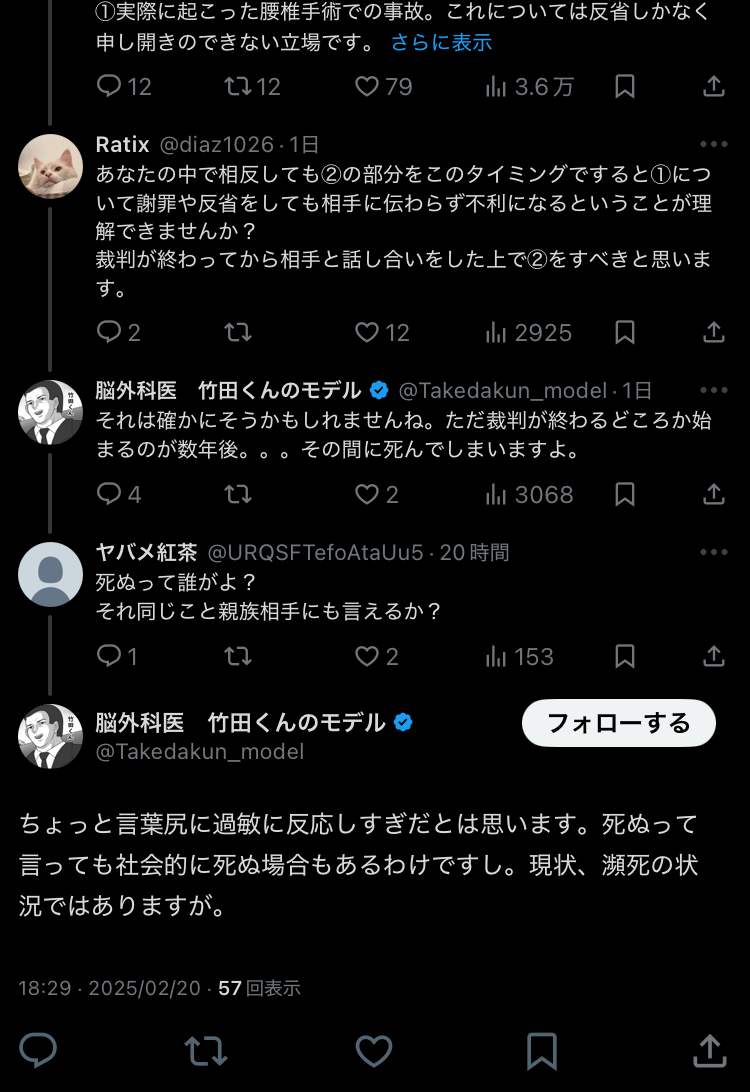Viewport: 750px width, 1092px height.
Task: Share the main post at the bottom
Action: [709, 1050]
